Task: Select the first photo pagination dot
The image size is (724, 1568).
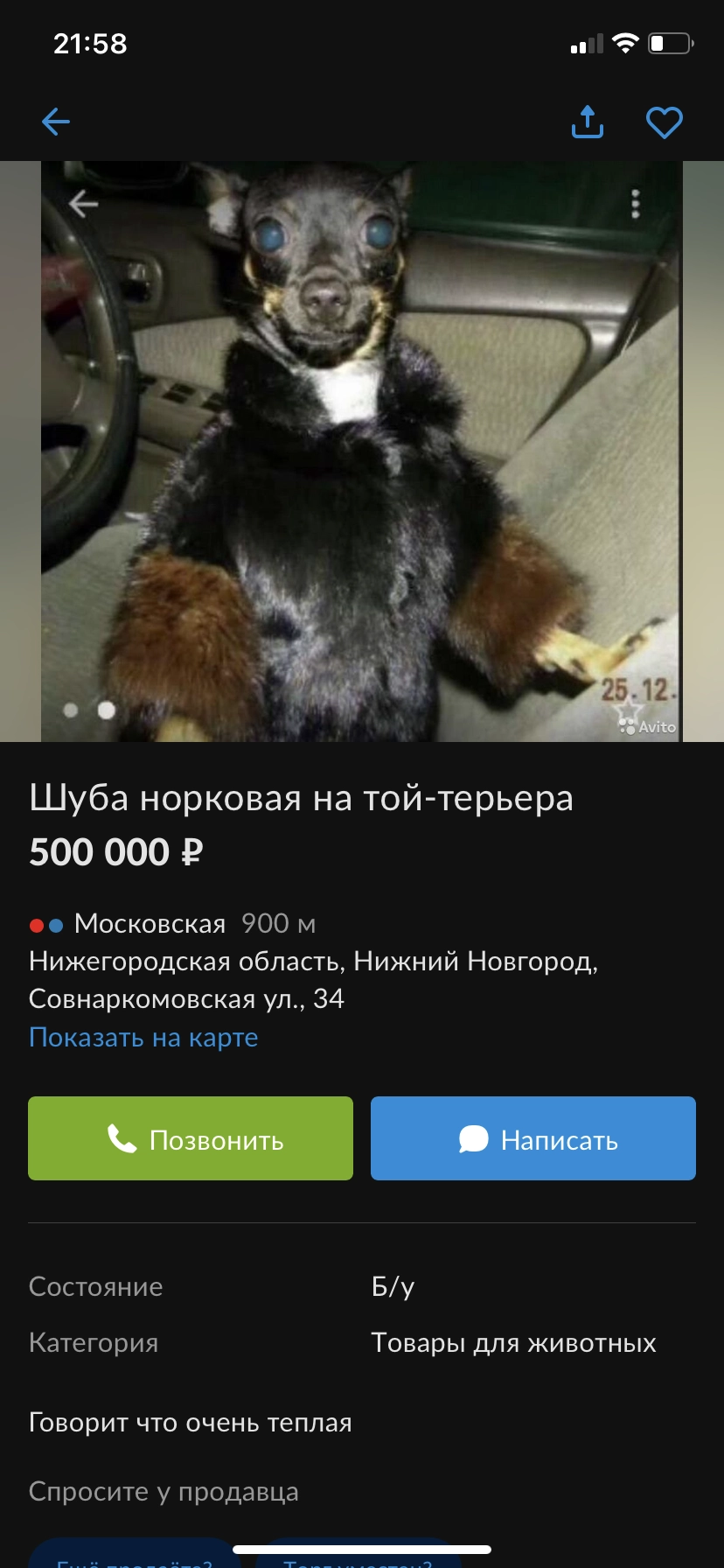Action: tap(72, 710)
